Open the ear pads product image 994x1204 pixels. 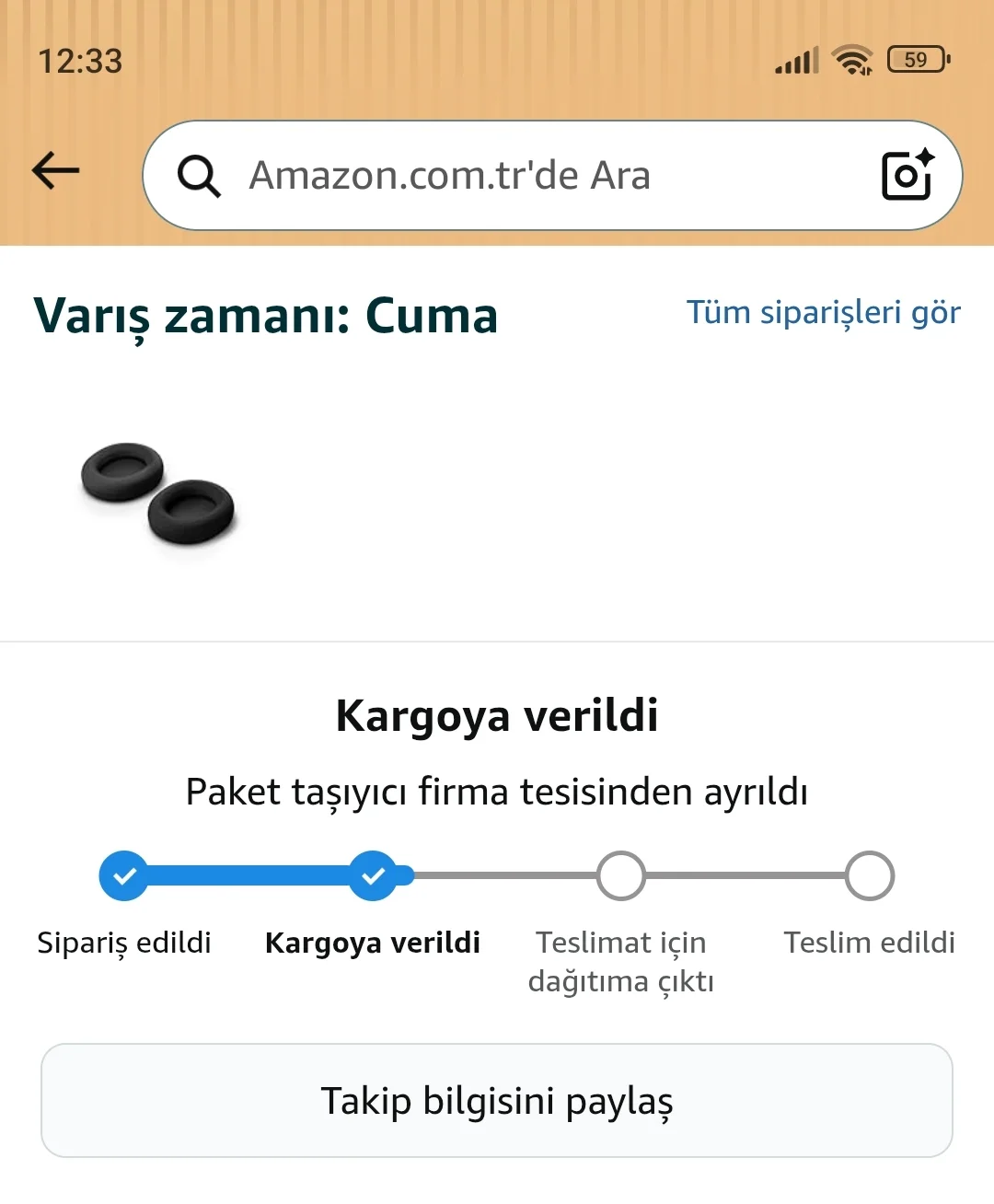tap(158, 494)
